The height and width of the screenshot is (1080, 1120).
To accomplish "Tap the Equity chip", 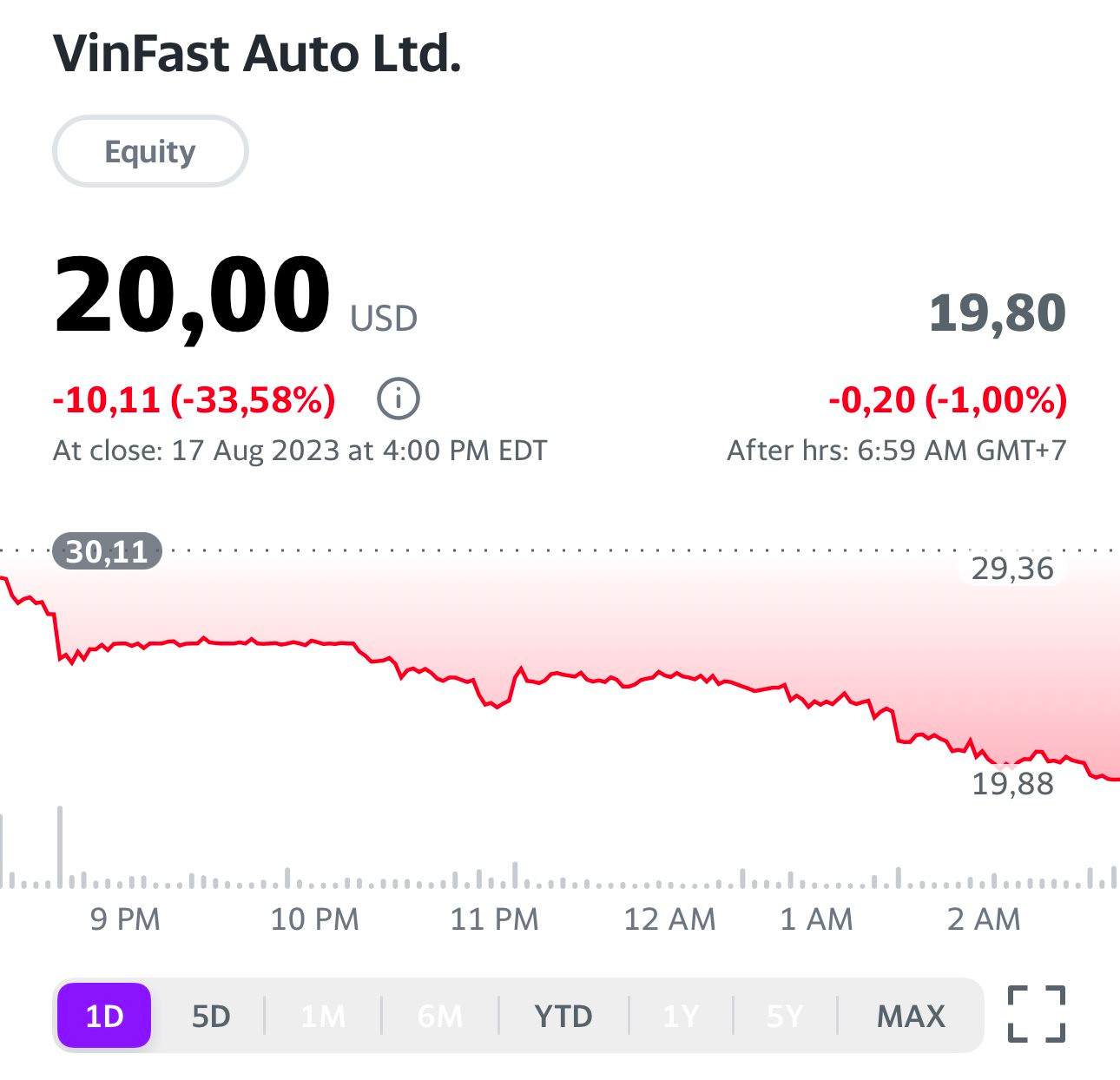I will click(150, 151).
